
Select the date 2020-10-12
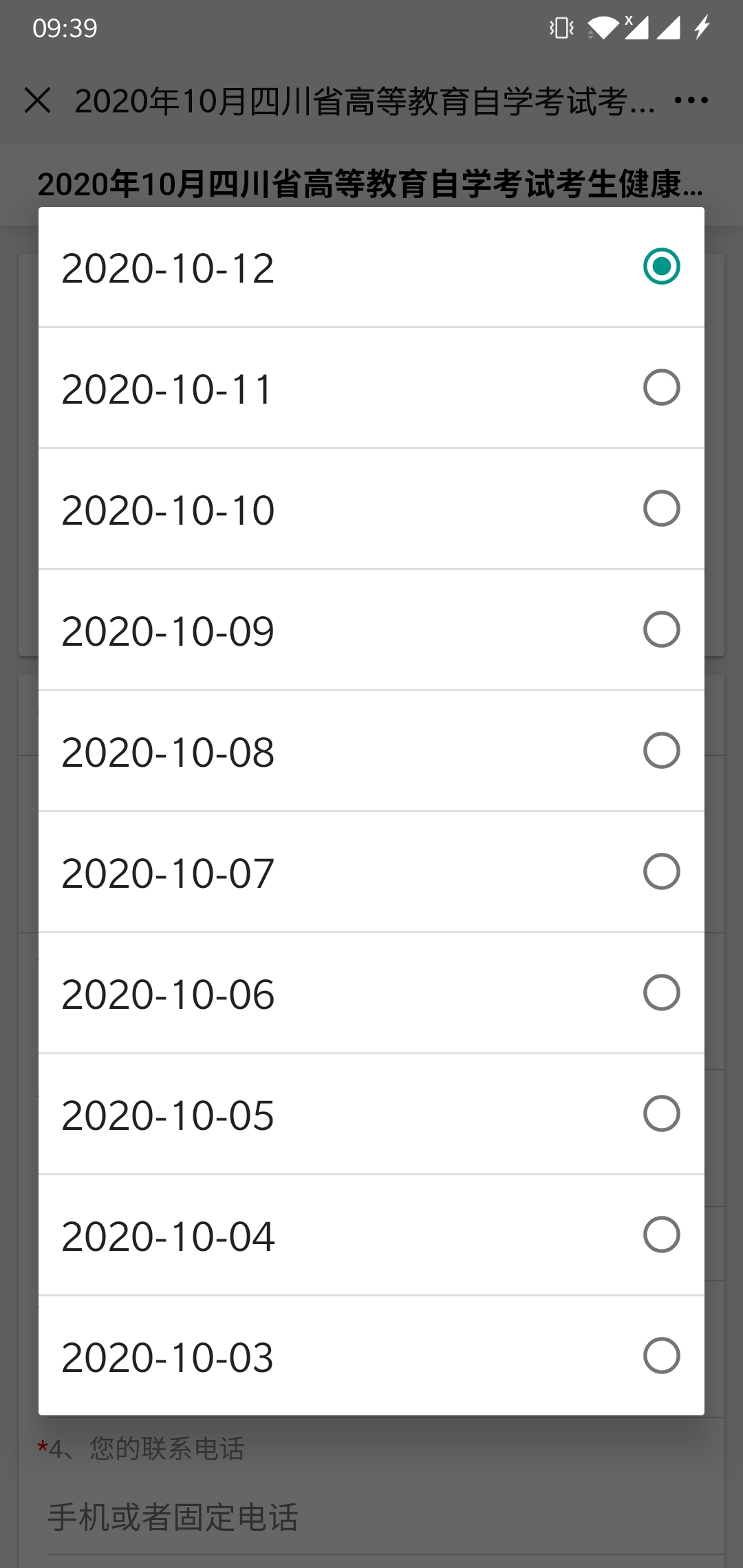[371, 267]
